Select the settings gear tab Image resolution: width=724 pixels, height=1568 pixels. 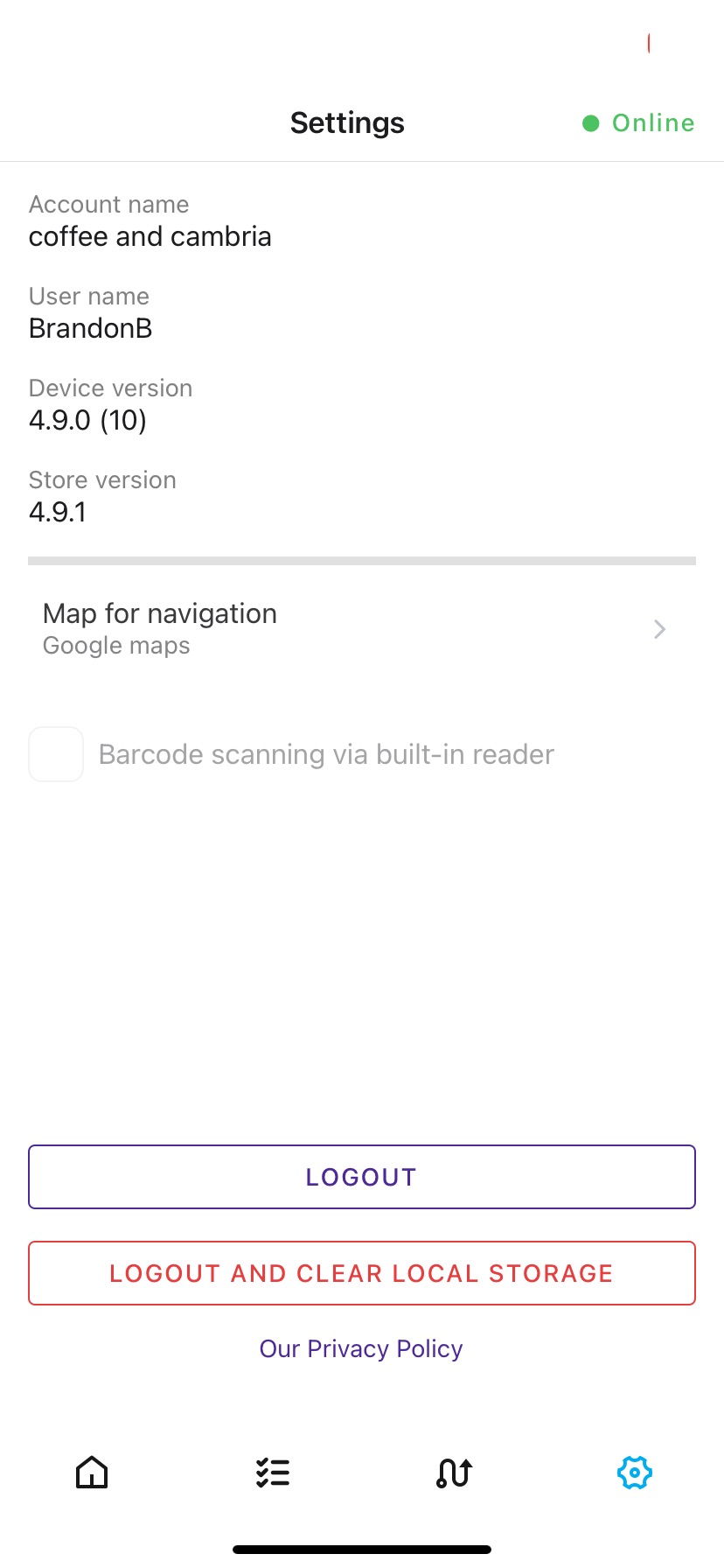coord(635,1473)
